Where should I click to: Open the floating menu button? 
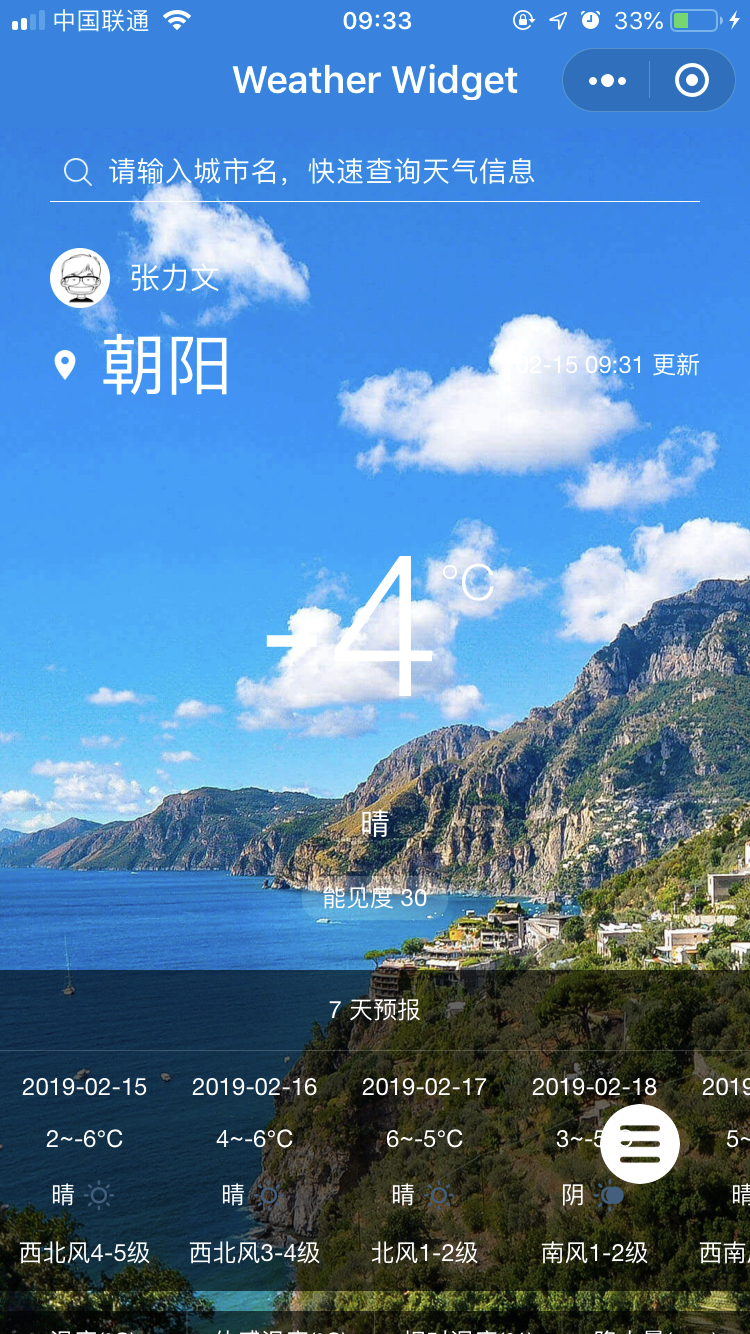click(640, 1144)
